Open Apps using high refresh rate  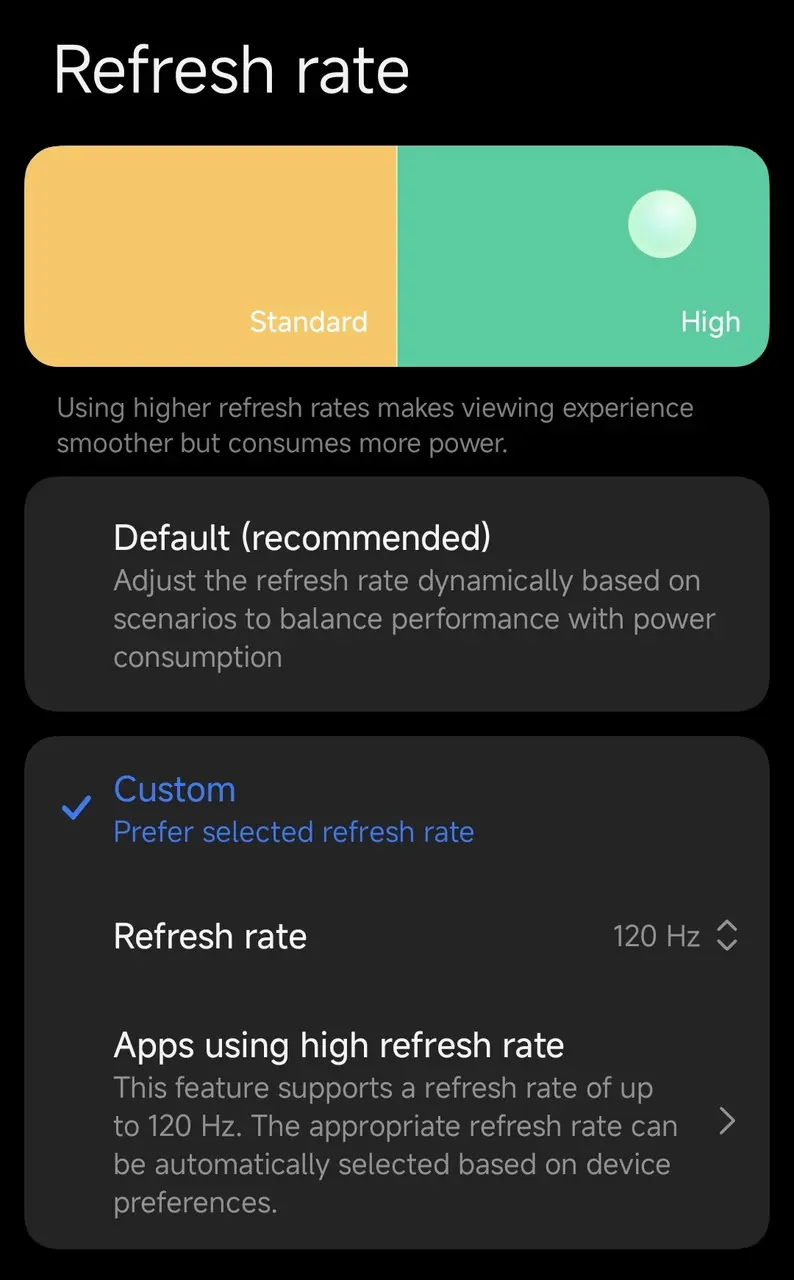click(396, 1122)
